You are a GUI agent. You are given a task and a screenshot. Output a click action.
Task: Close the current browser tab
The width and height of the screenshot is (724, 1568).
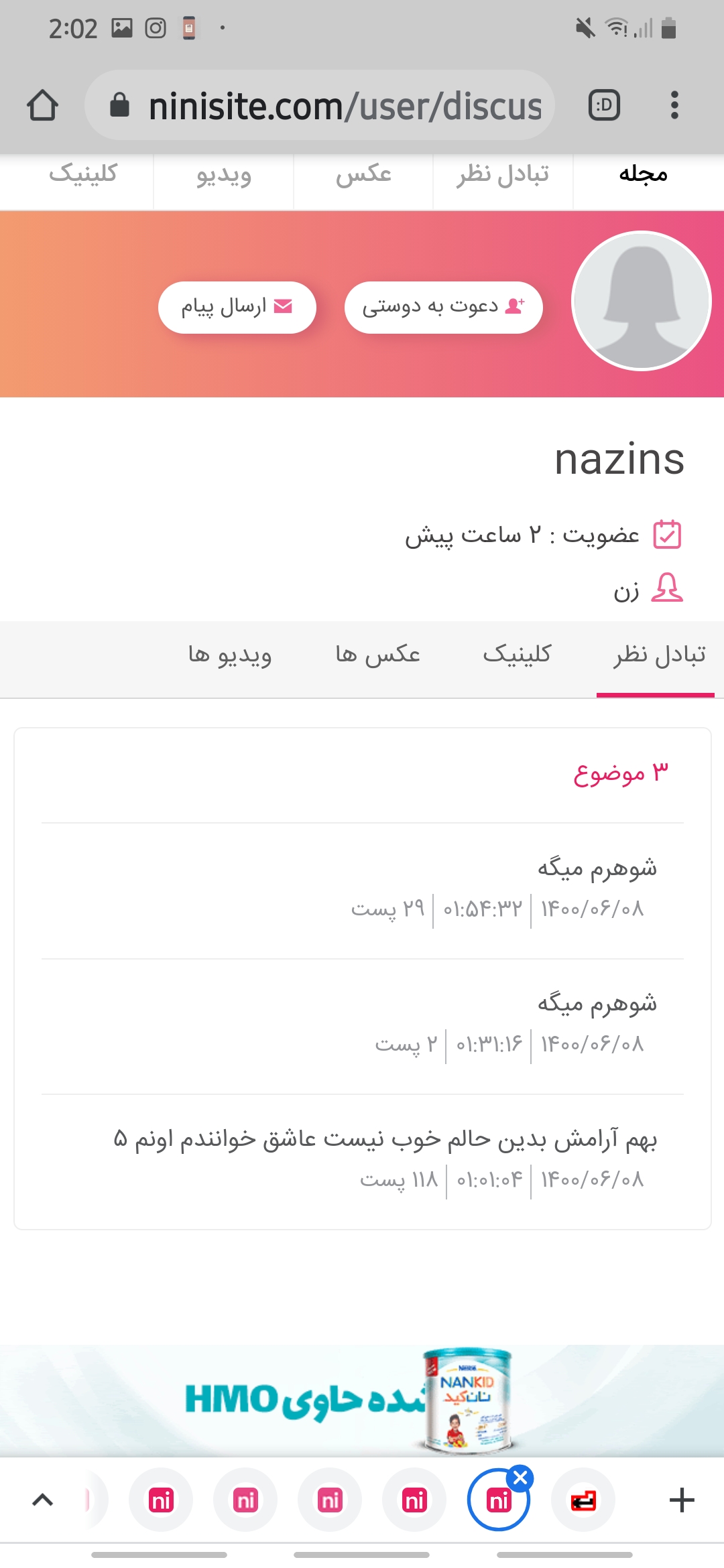(520, 1478)
